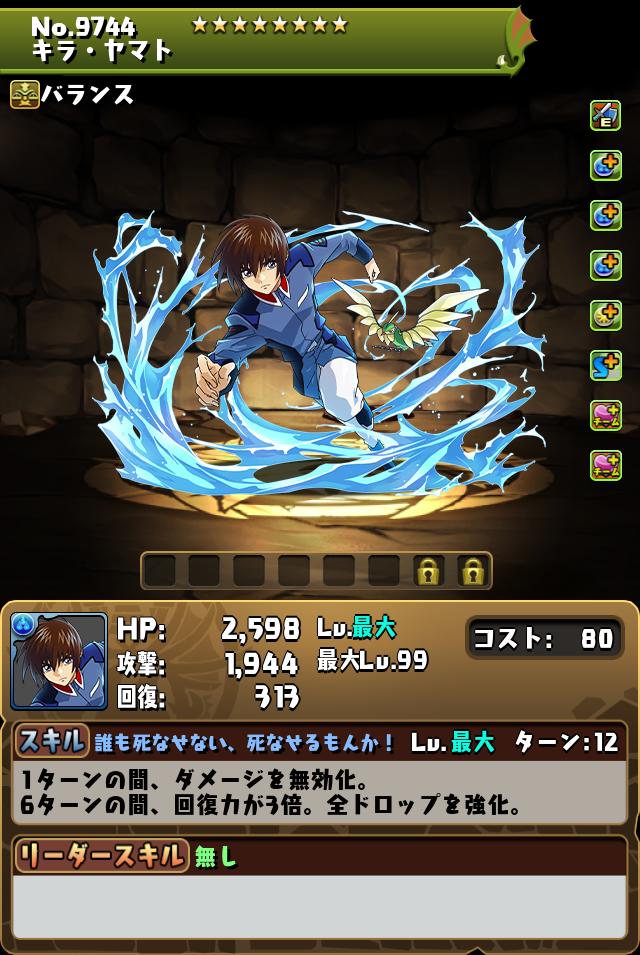The height and width of the screenshot is (955, 640).
Task: Tap the blue S+ skill awakening icon
Action: (605, 365)
